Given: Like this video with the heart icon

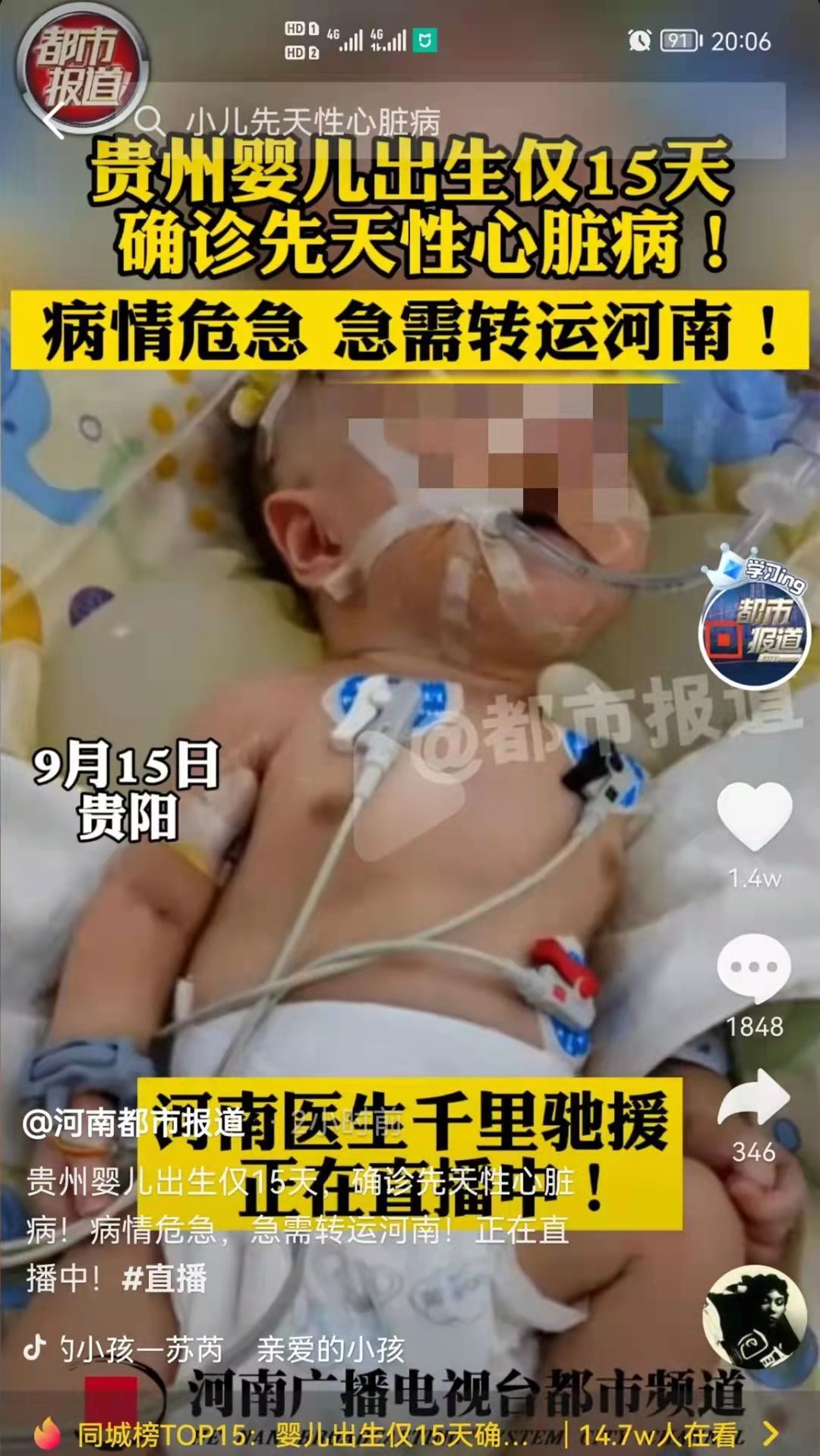Looking at the screenshot, I should pos(754,816).
